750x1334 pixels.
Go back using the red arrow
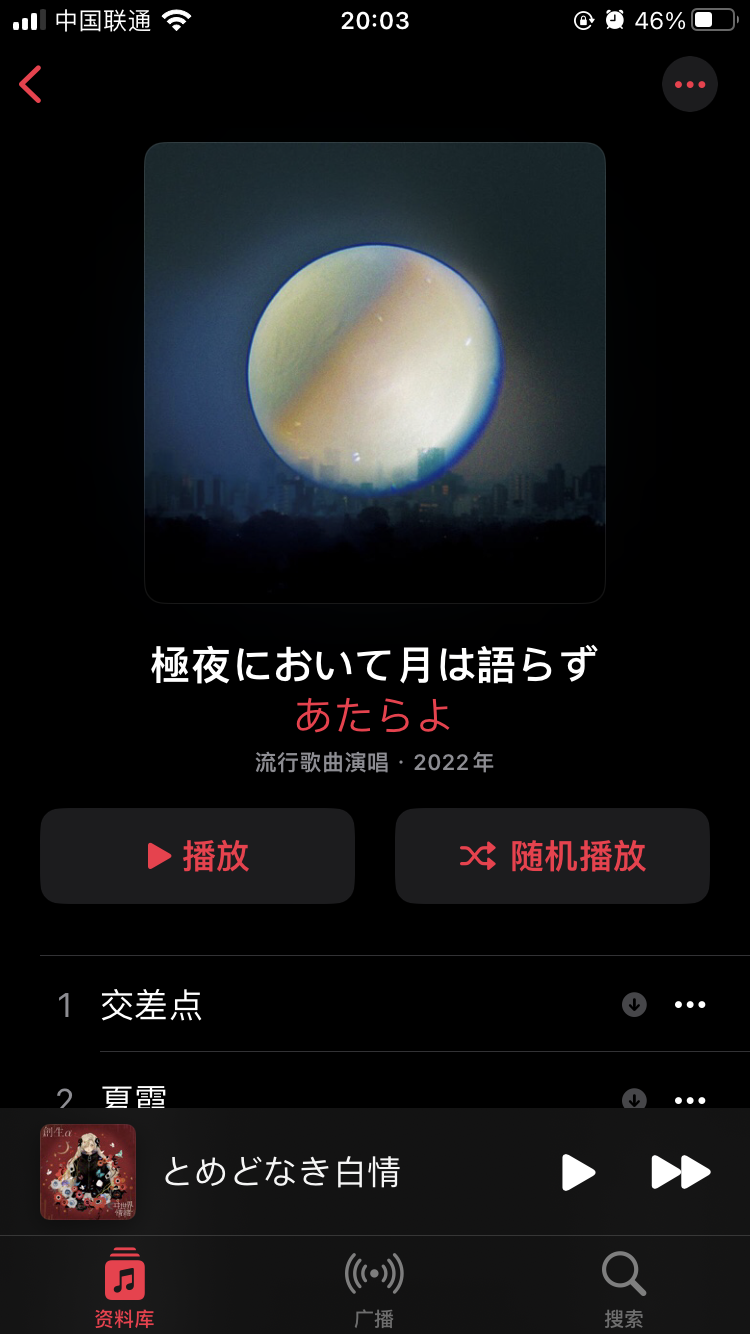31,85
